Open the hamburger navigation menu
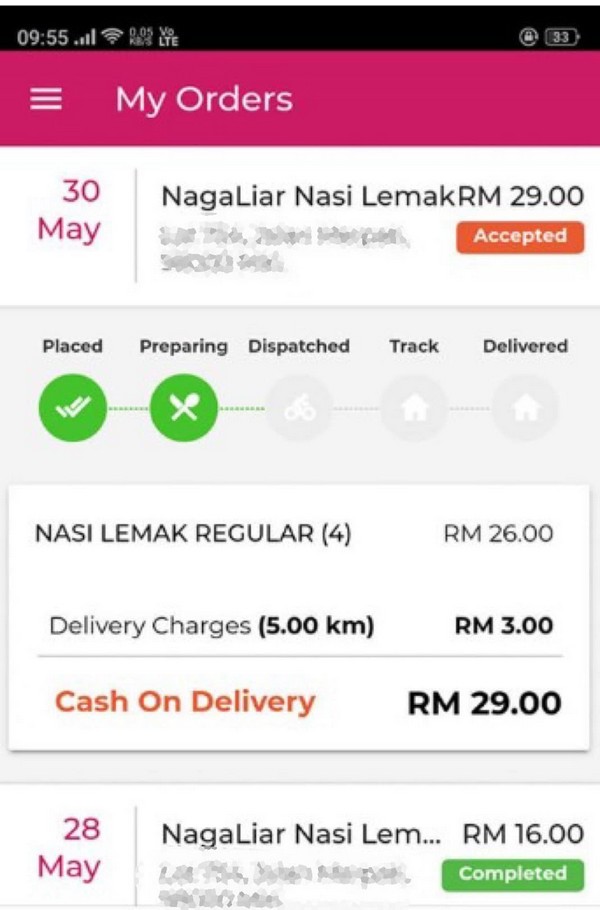 click(47, 99)
